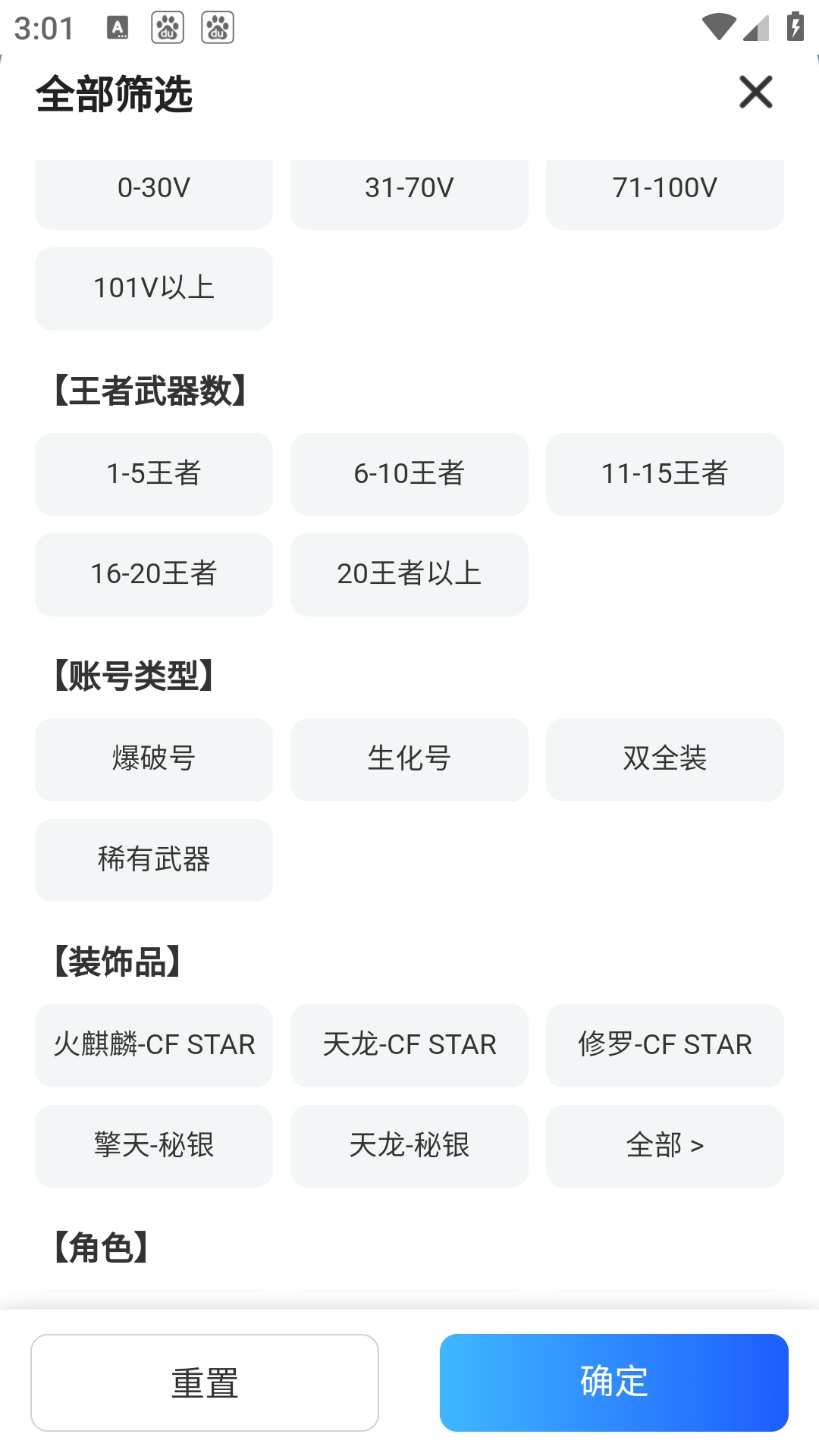The image size is (819, 1456).
Task: Open 全部 > to view all decorations
Action: point(665,1146)
